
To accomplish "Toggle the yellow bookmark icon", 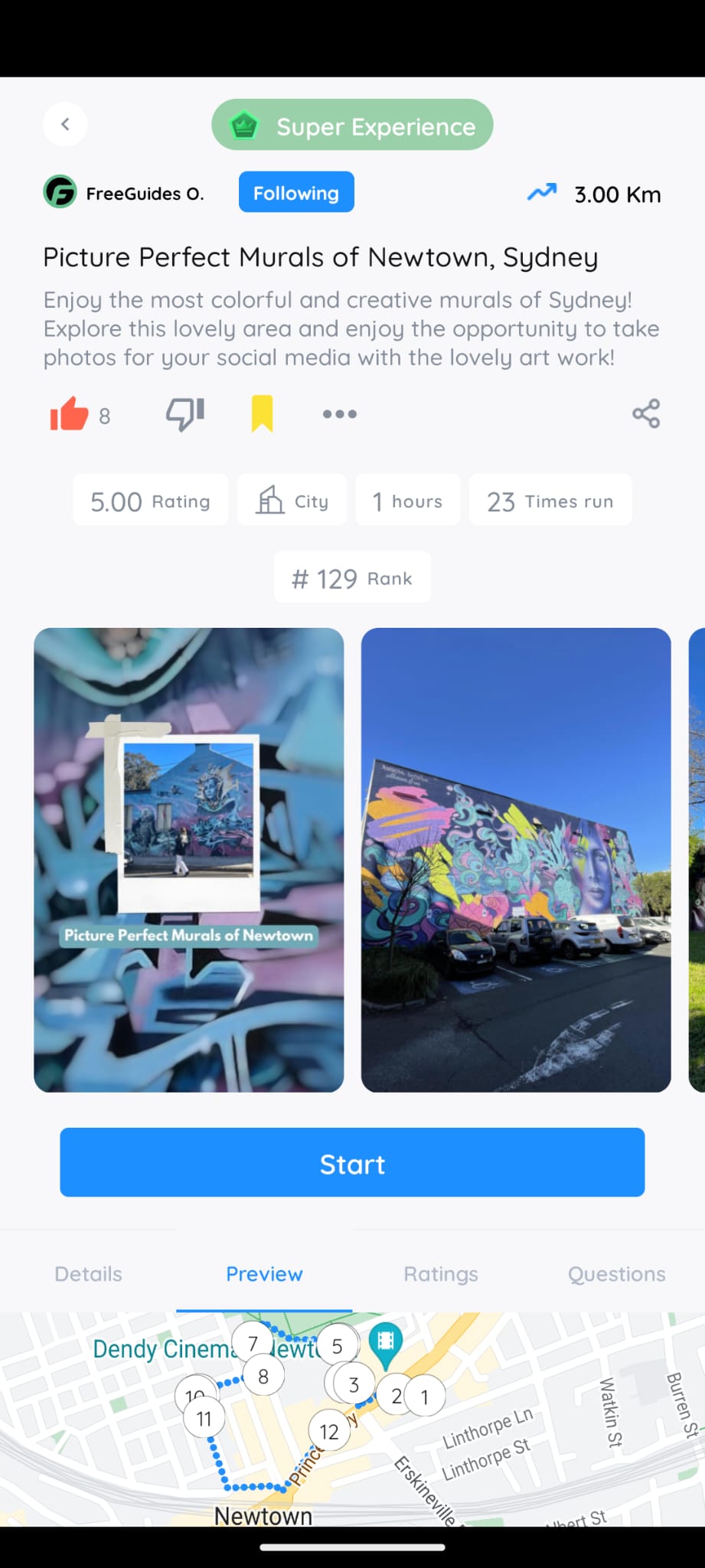I will [x=263, y=414].
